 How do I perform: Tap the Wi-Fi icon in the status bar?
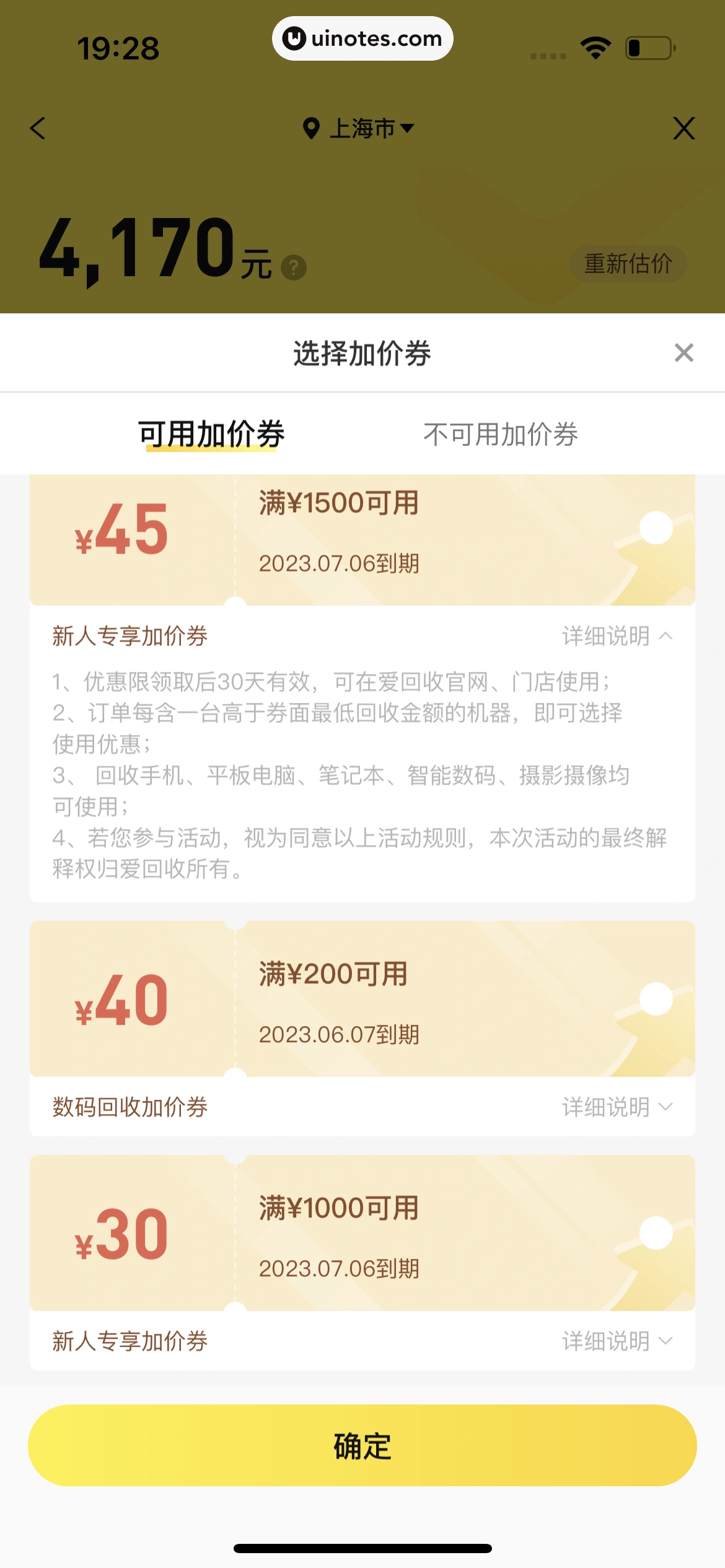[x=595, y=46]
